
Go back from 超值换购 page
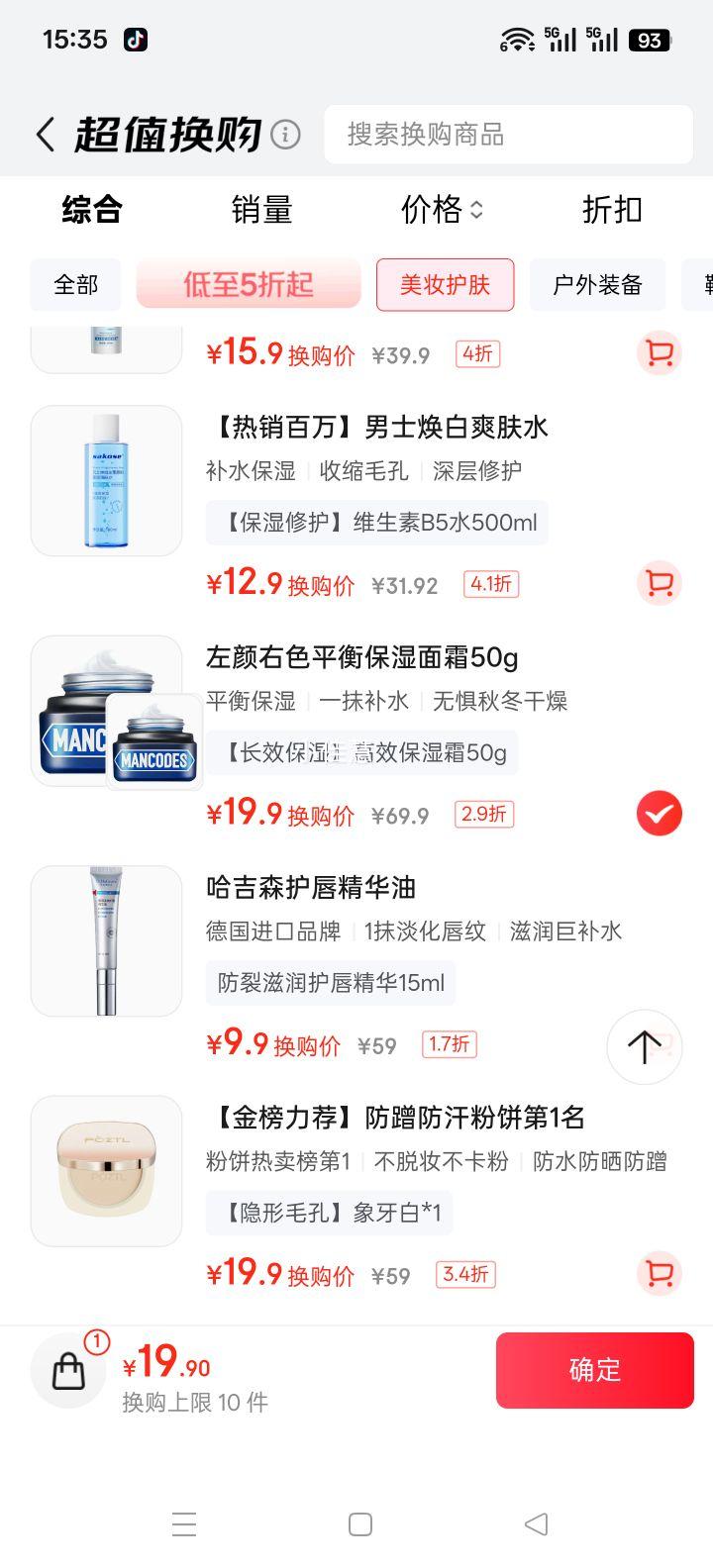(x=46, y=135)
